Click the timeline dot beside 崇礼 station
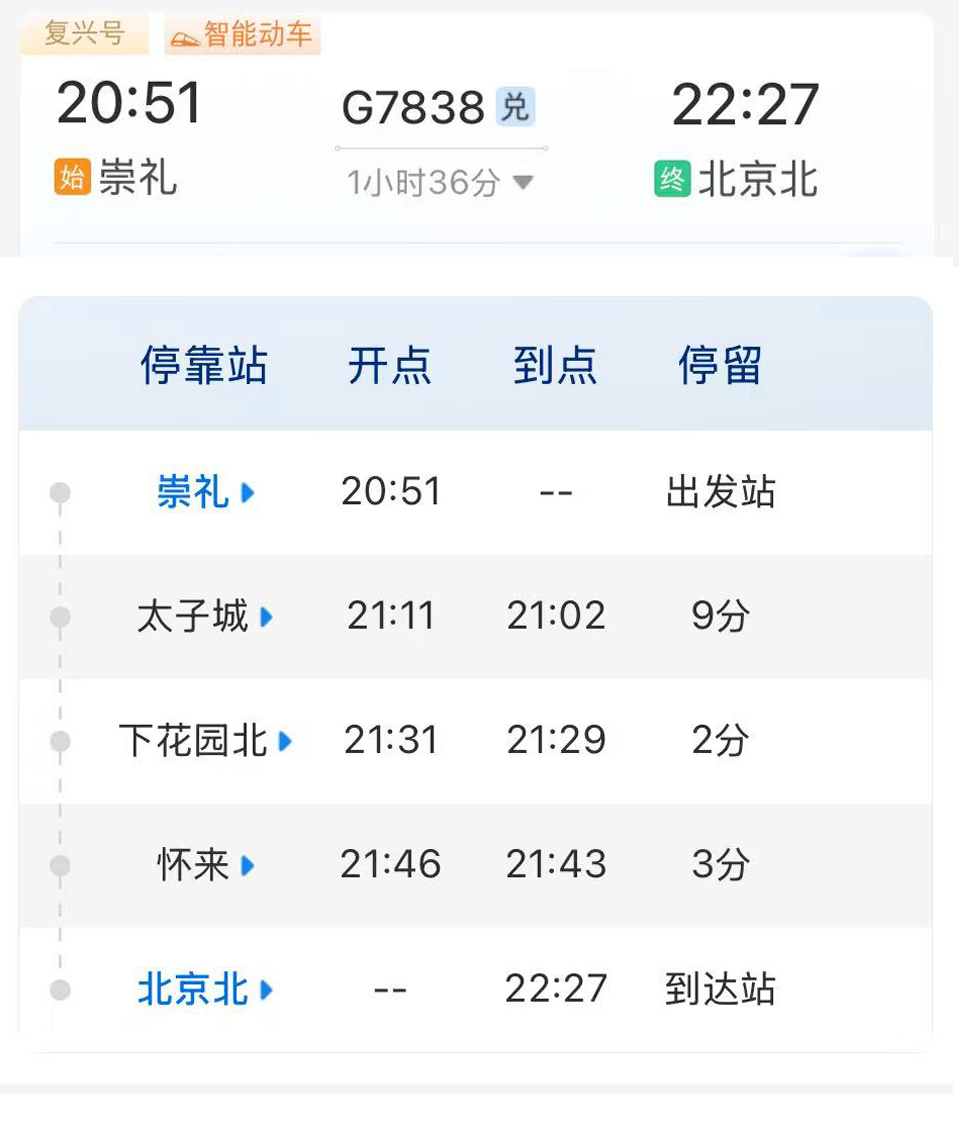Screen dimensions: 959x1125 click(62, 492)
